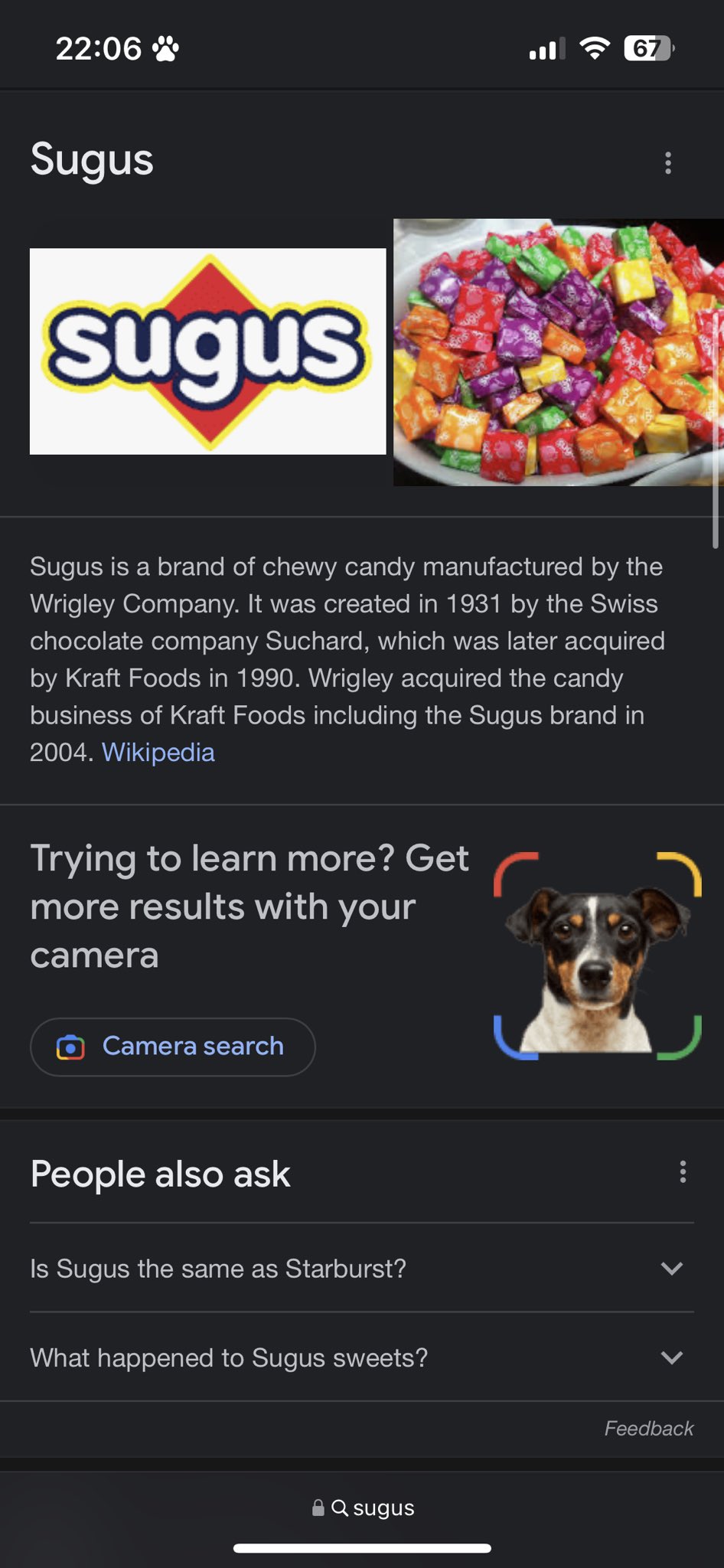Follow the Wikipedia link
Viewport: 724px width, 1568px height.
158,753
